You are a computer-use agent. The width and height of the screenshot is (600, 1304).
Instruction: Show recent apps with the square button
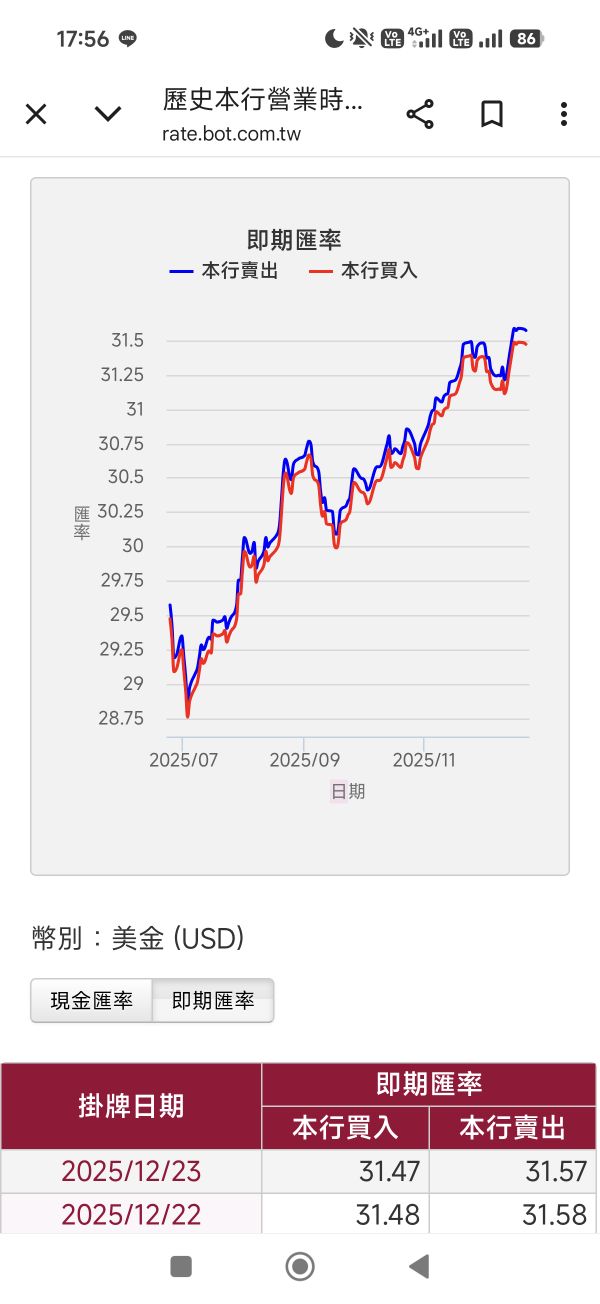click(x=181, y=1267)
